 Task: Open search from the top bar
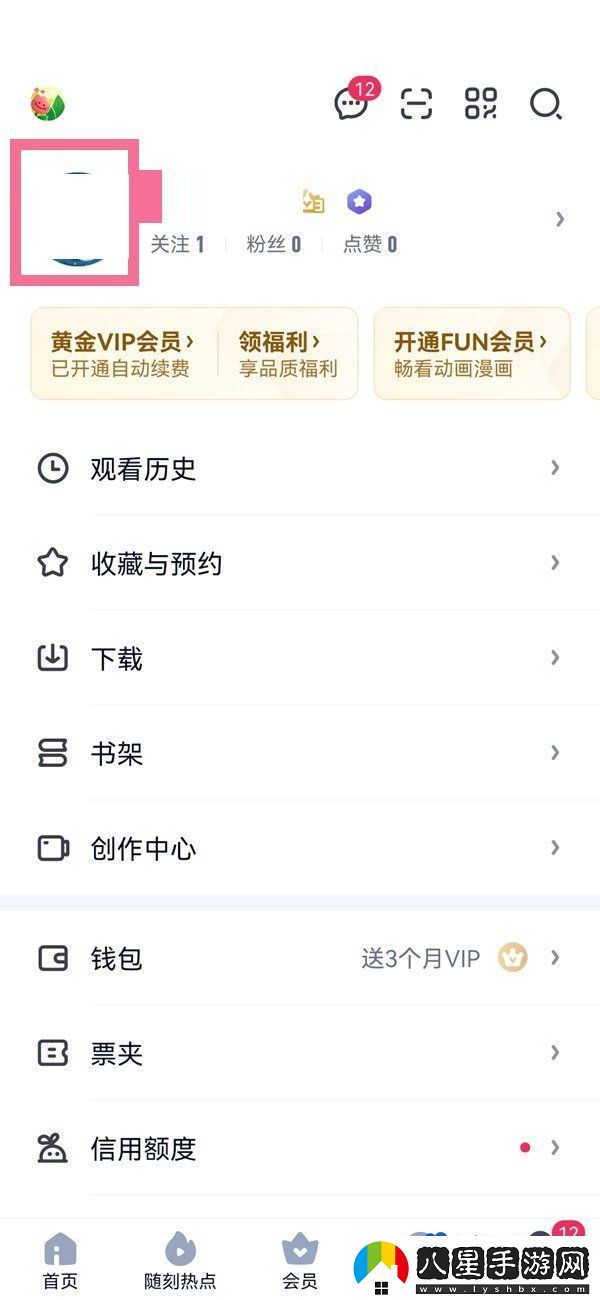point(545,104)
